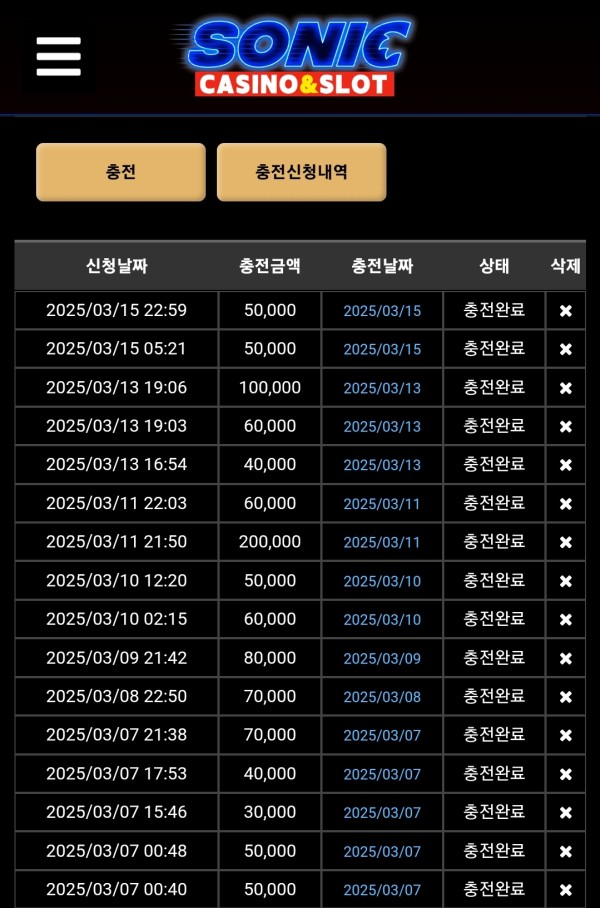Delete the 2025/03/11 22:03 row

click(565, 504)
